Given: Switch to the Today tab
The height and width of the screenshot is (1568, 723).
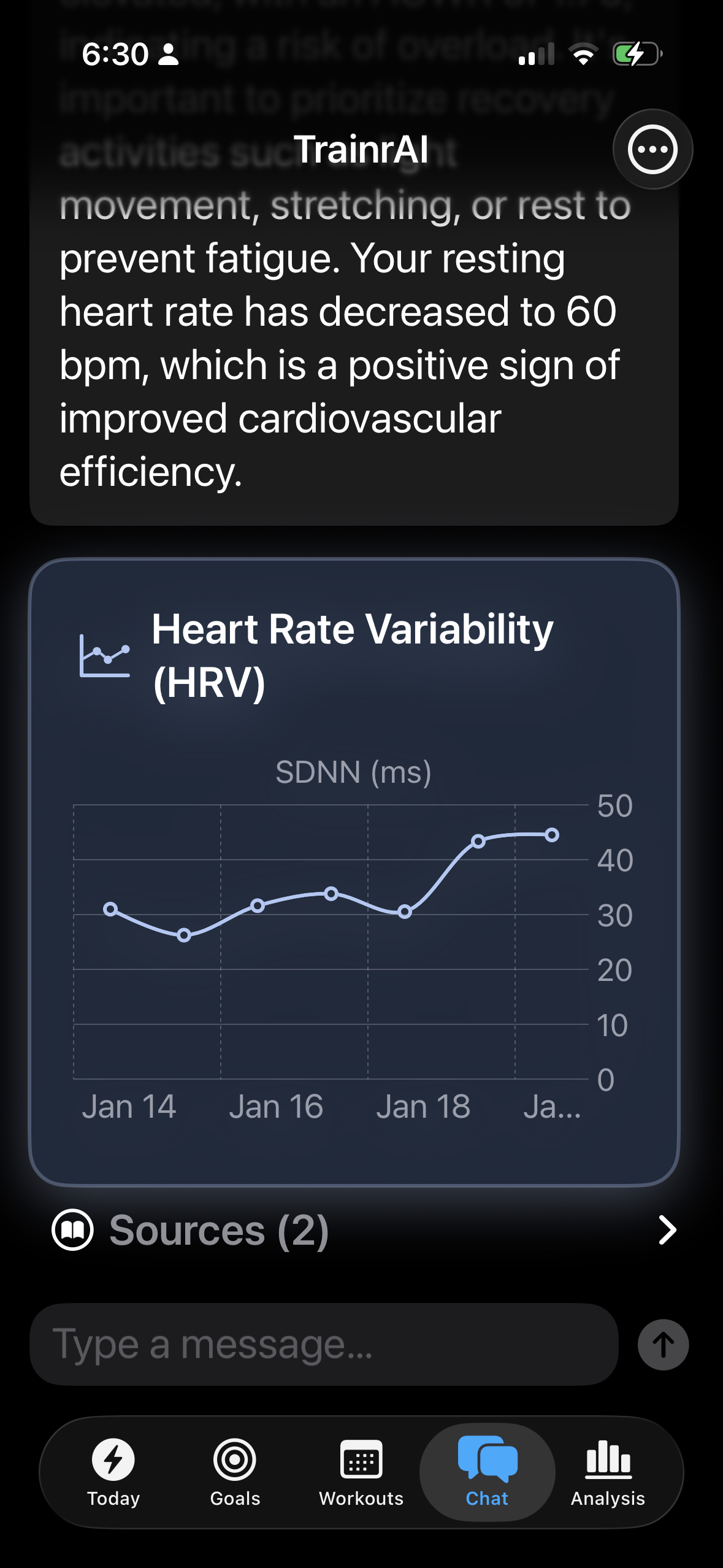Looking at the screenshot, I should click(x=113, y=1472).
